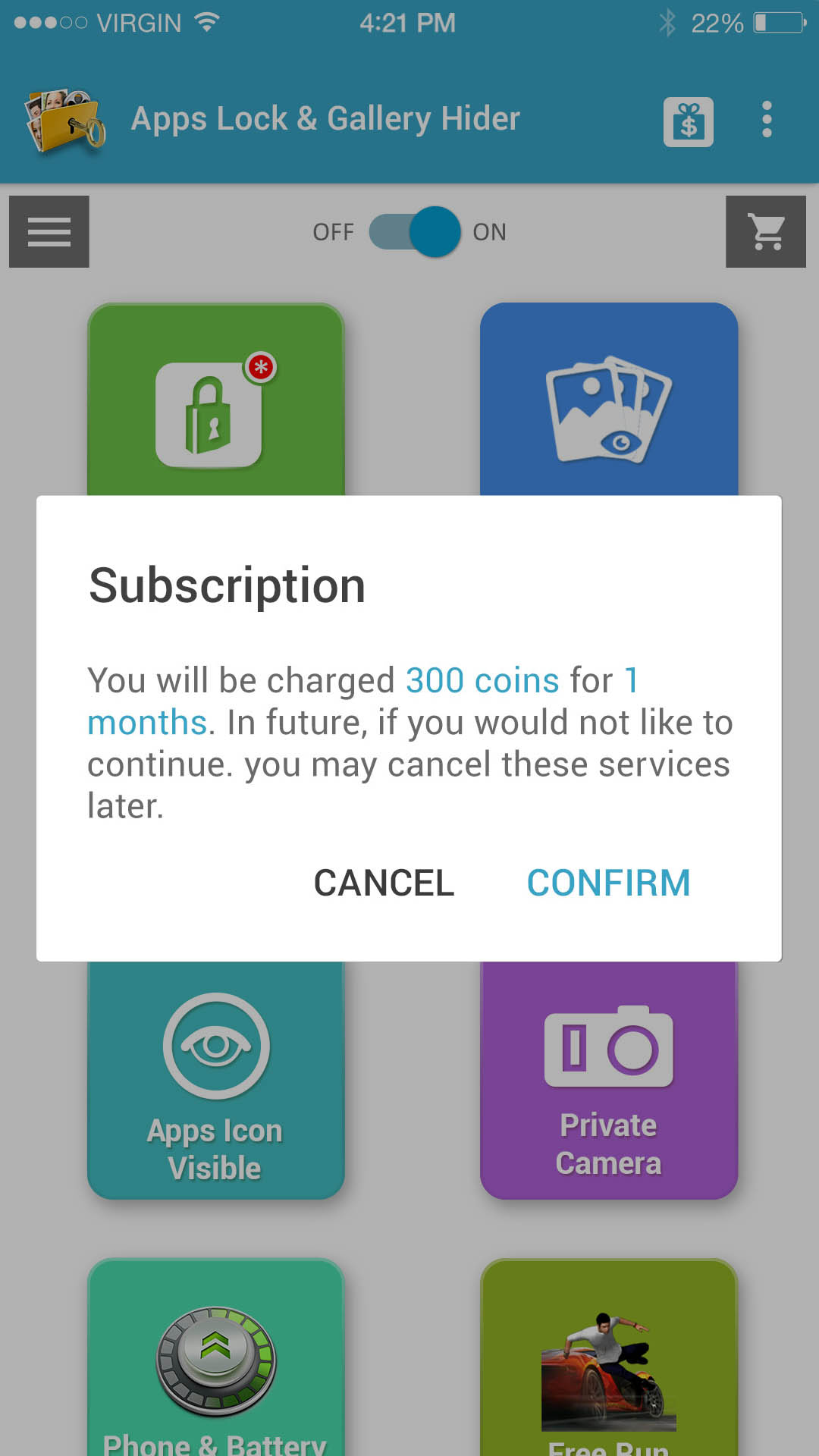Confirm the 300 coins subscription
The image size is (819, 1456).
(608, 883)
